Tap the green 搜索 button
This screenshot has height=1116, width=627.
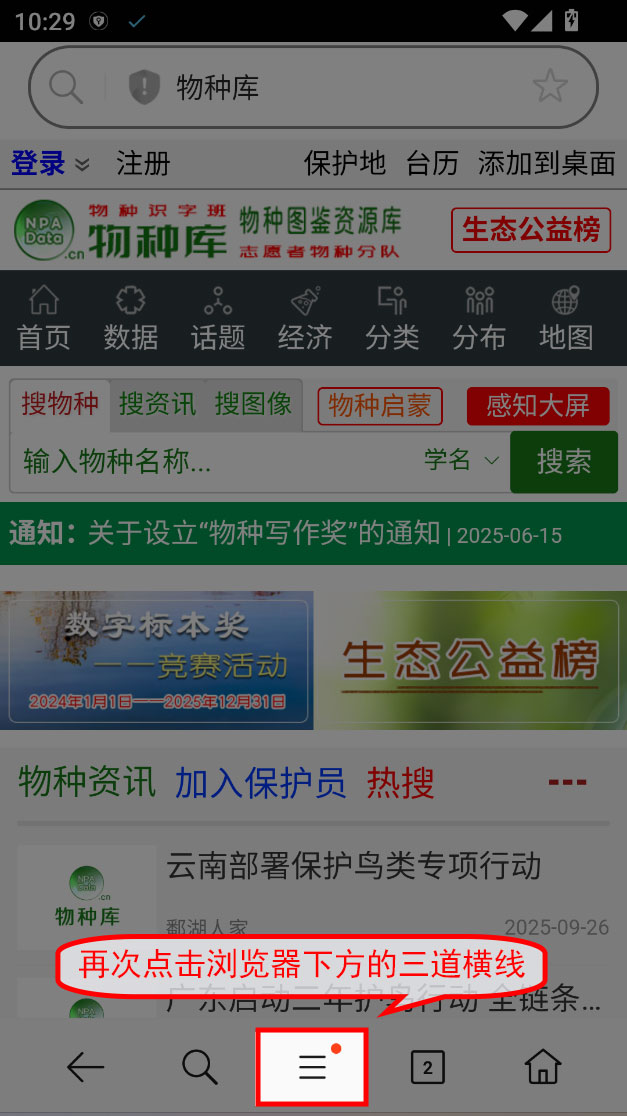pyautogui.click(x=563, y=461)
